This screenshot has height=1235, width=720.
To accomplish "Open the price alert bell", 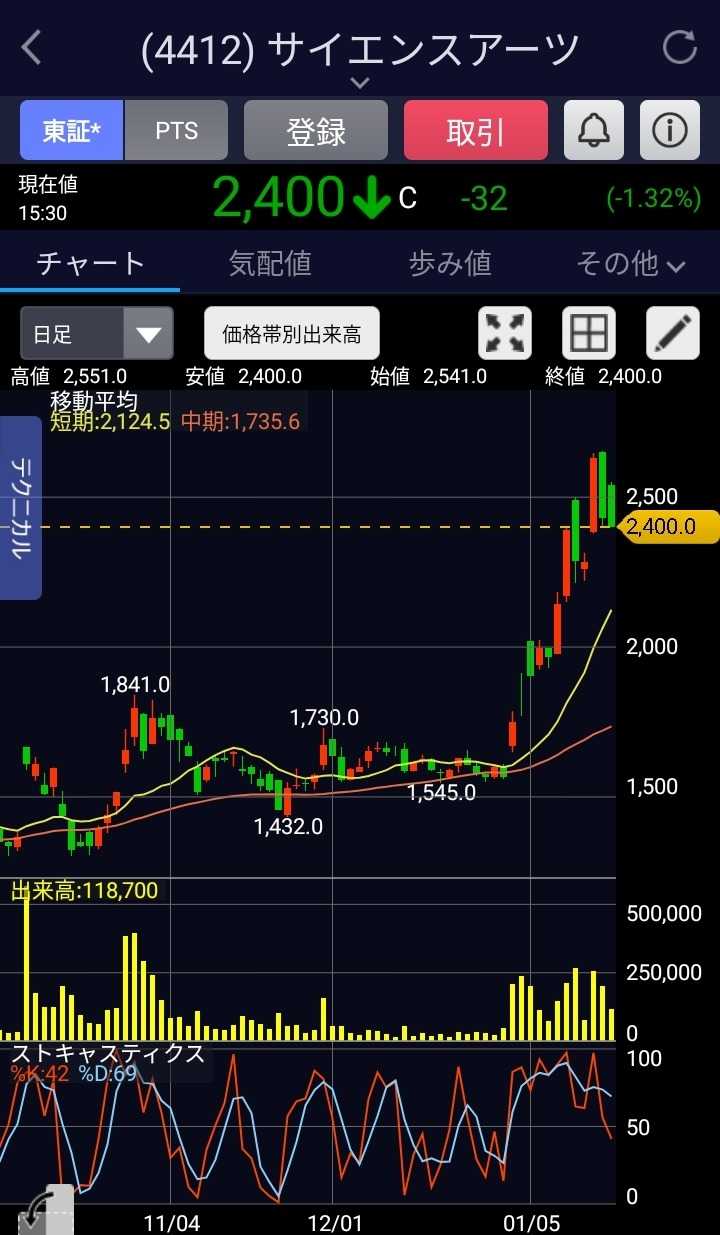I will click(594, 131).
